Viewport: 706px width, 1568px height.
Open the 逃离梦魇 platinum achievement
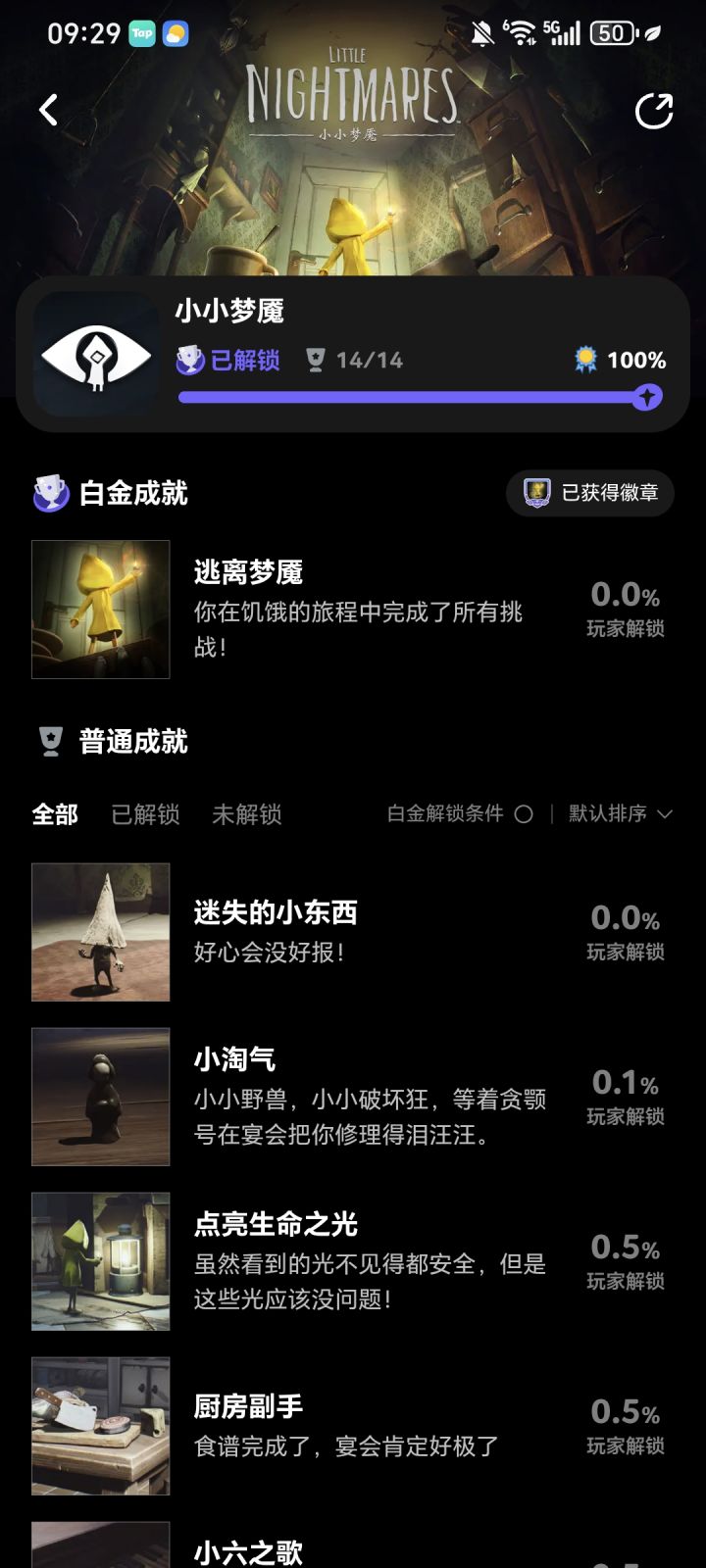pyautogui.click(x=353, y=609)
